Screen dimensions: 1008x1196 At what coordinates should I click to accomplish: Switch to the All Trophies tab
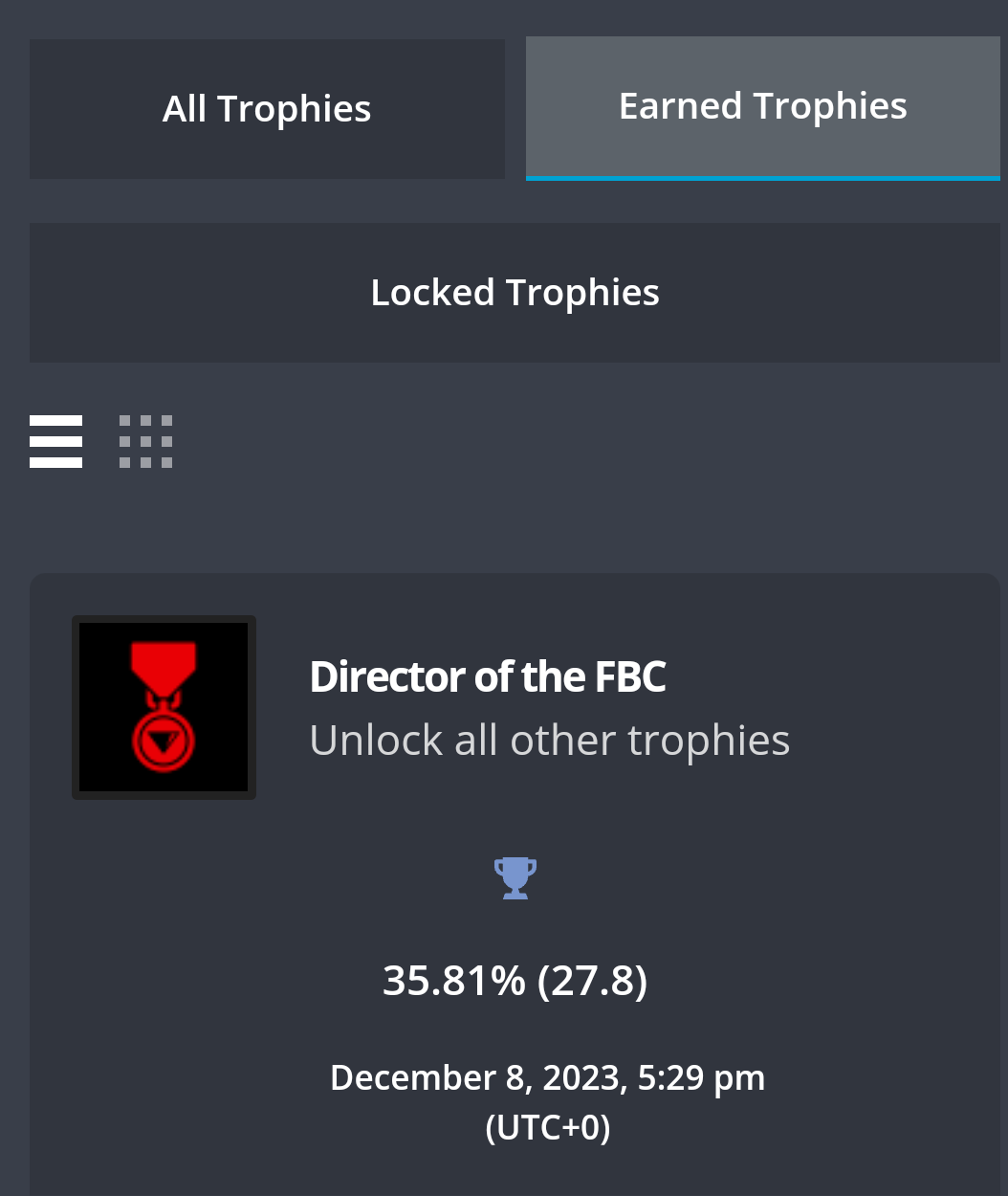pyautogui.click(x=267, y=109)
